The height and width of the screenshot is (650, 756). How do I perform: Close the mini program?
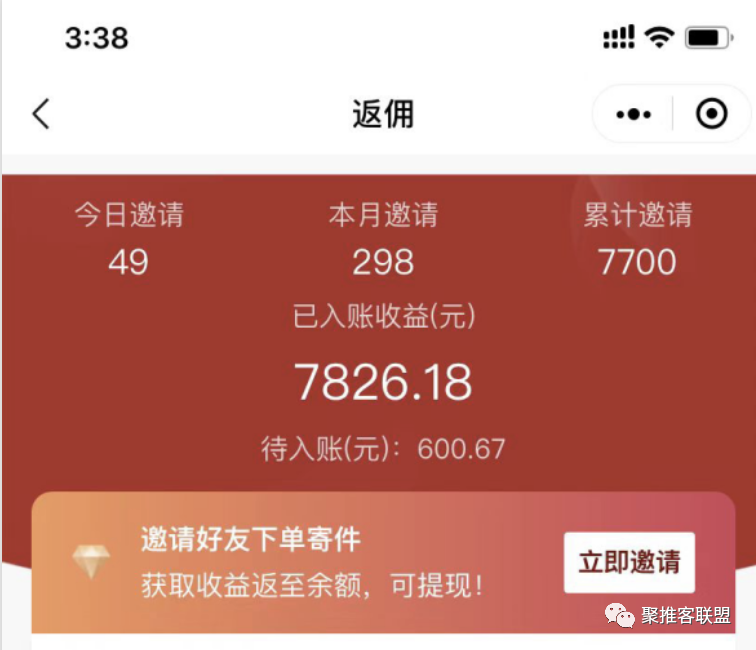(711, 114)
